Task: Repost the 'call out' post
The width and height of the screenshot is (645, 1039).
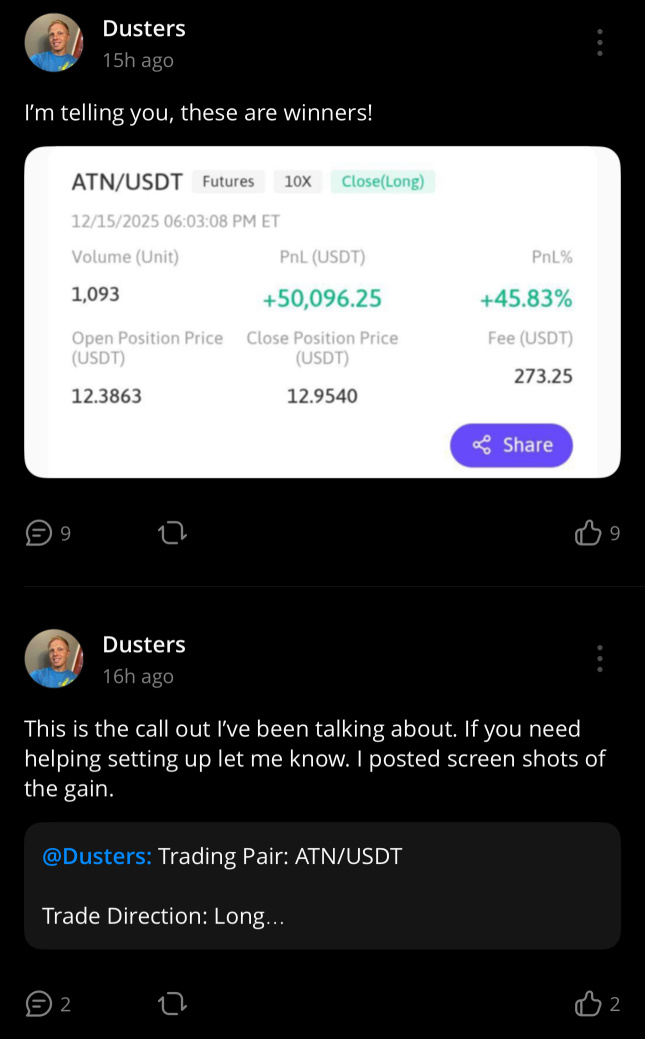Action: (x=172, y=1004)
